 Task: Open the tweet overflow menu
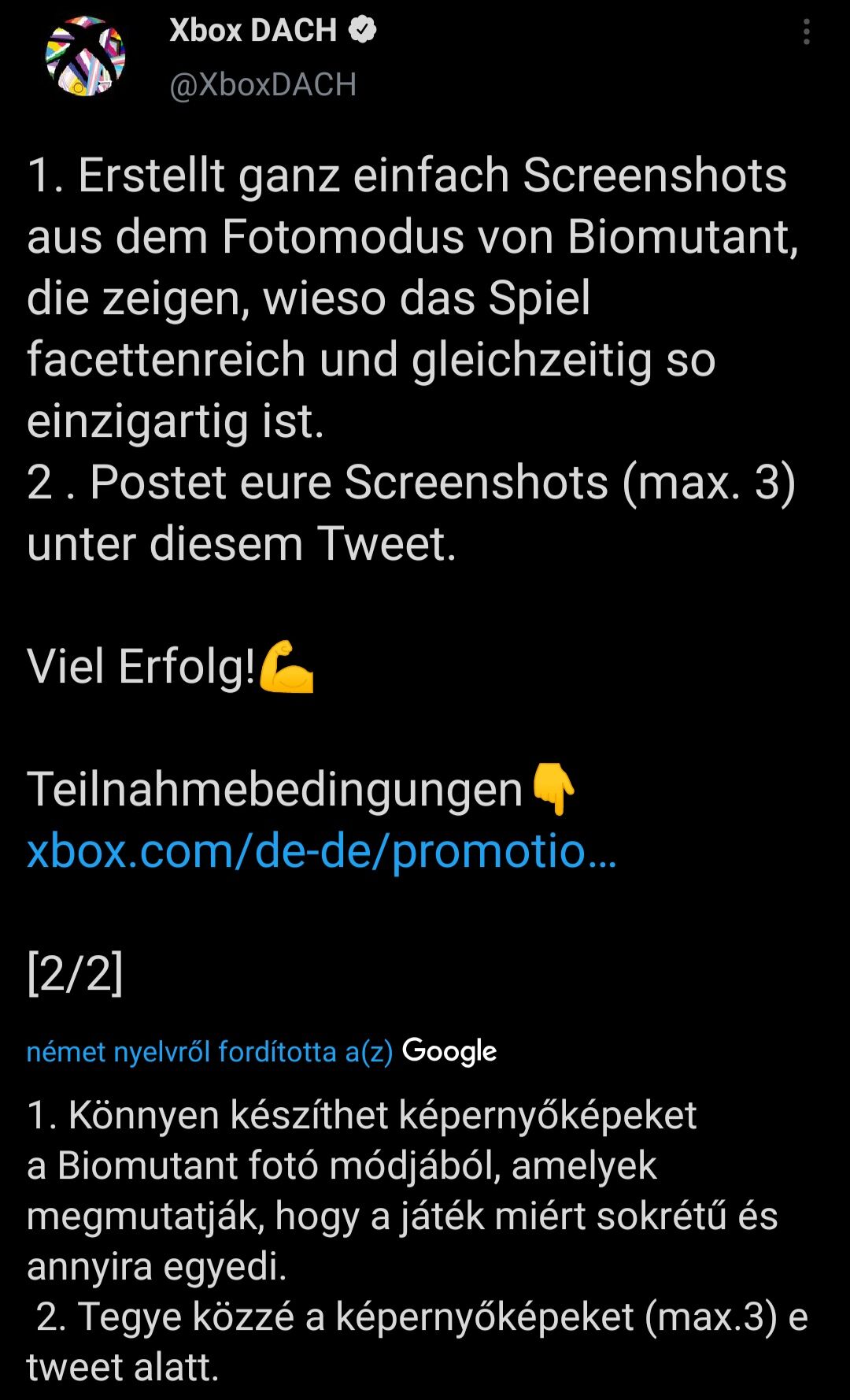pos(806,32)
